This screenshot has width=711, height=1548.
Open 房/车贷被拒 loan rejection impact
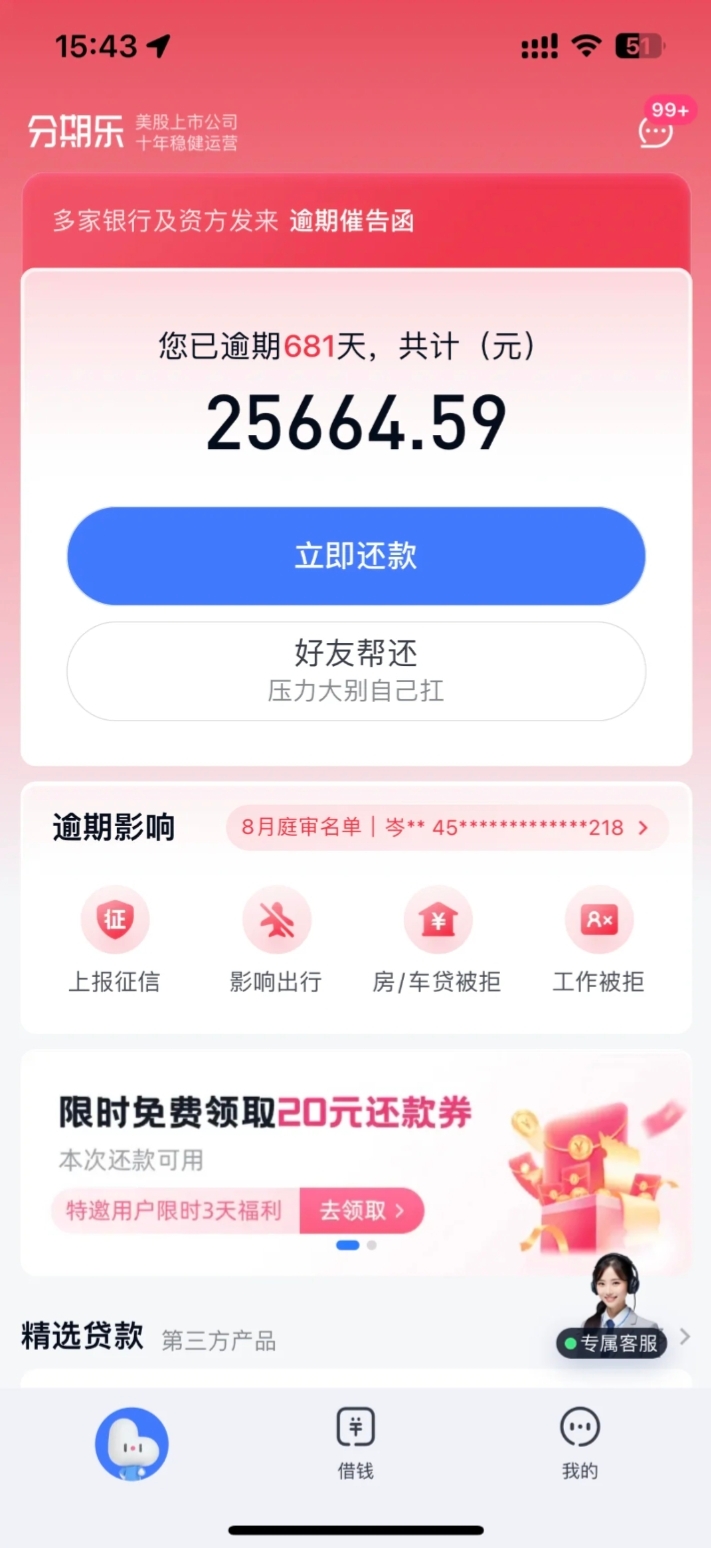point(437,941)
